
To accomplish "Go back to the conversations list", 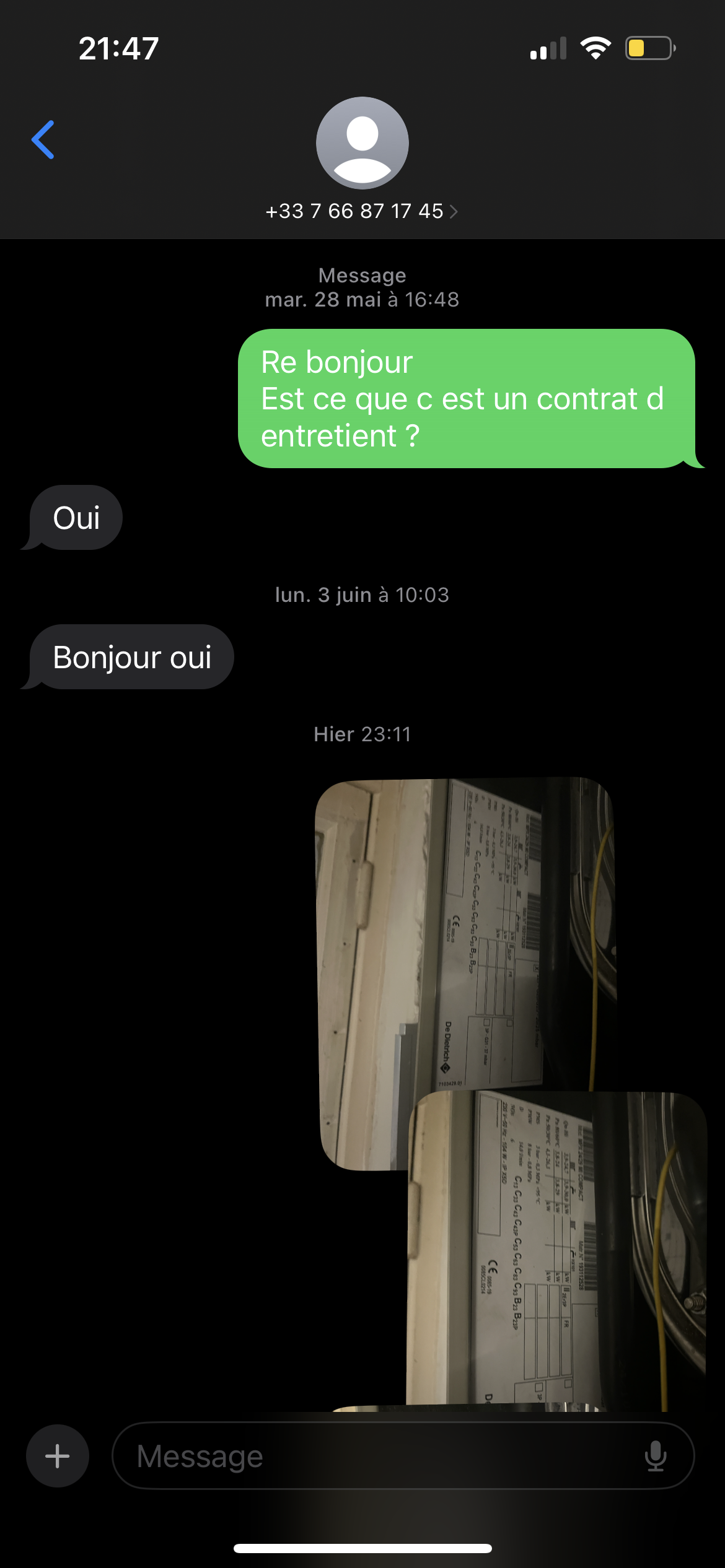I will (43, 140).
